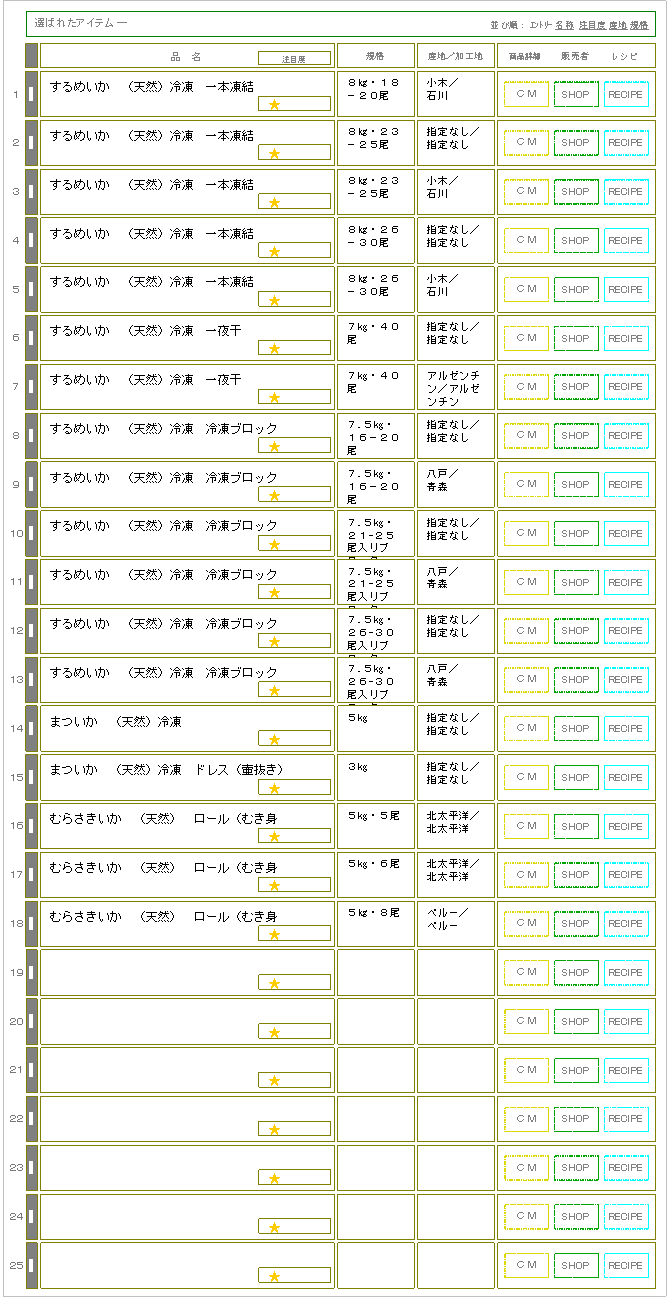The image size is (668, 1298).
Task: Open CM for row 7 アルゼンチン 一夜干
Action: (526, 387)
